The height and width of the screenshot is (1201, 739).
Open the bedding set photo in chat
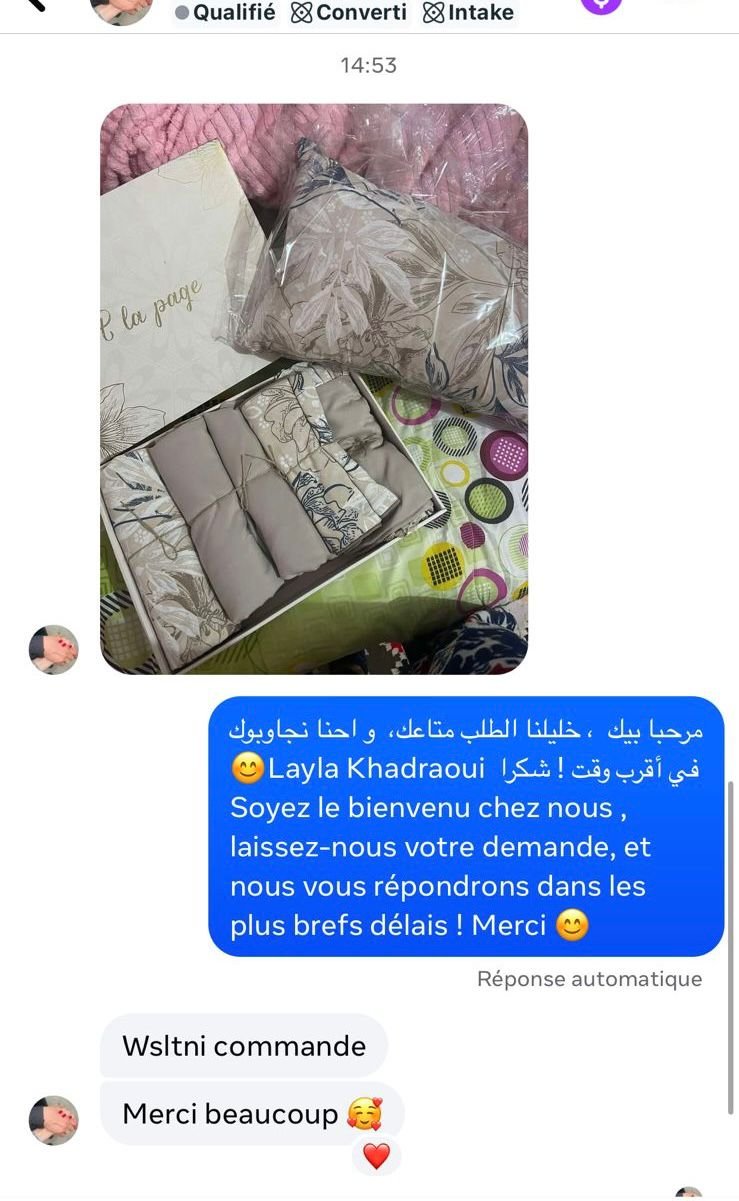click(314, 388)
